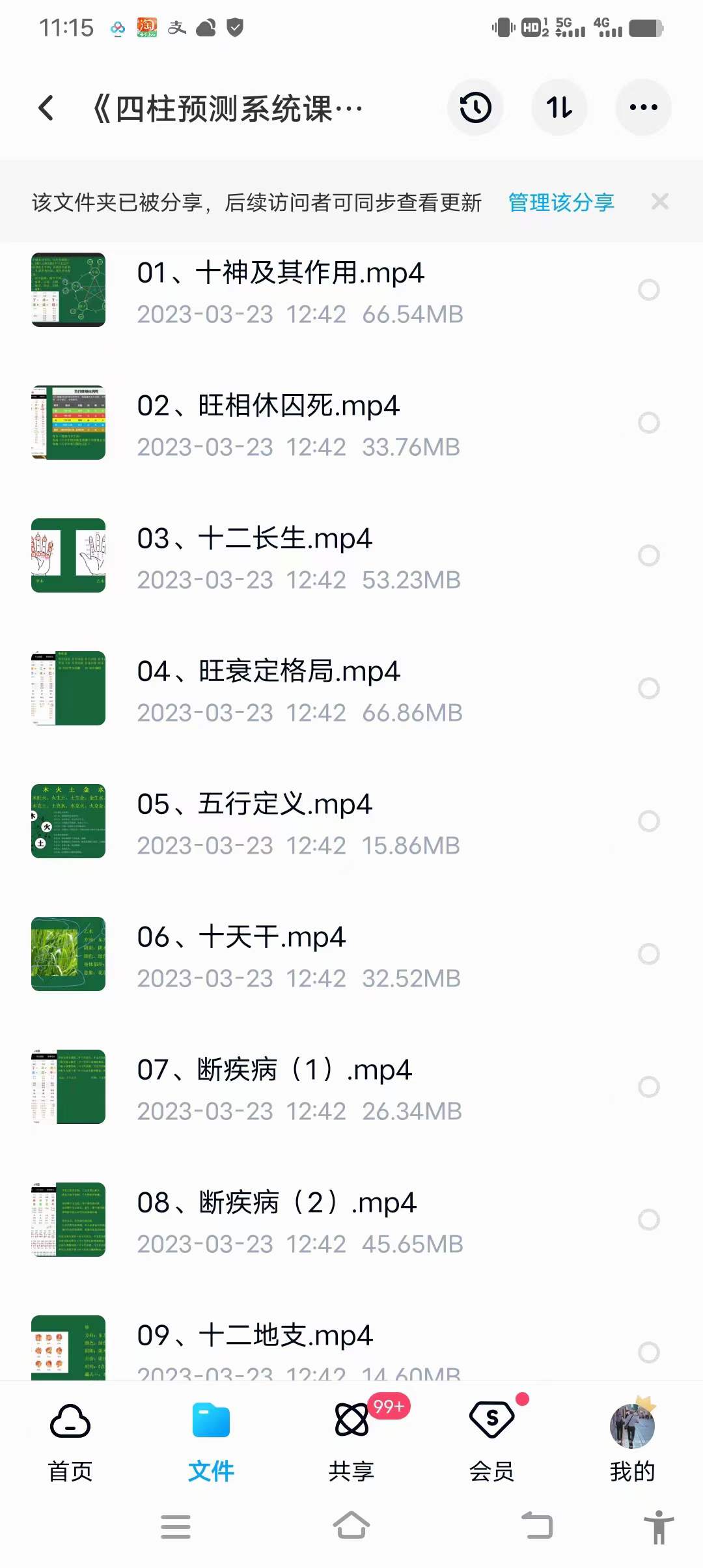Tick the selection circle for 06、十天干.mp4
Image resolution: width=703 pixels, height=1568 pixels.
tap(649, 954)
